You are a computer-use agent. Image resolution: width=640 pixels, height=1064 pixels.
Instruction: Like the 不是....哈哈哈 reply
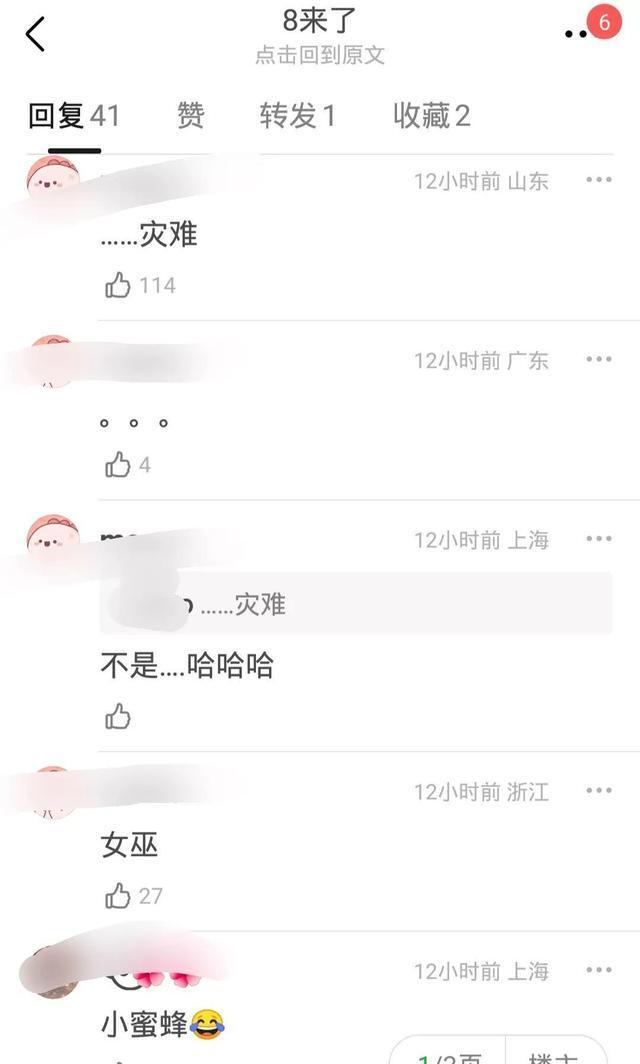tap(118, 716)
